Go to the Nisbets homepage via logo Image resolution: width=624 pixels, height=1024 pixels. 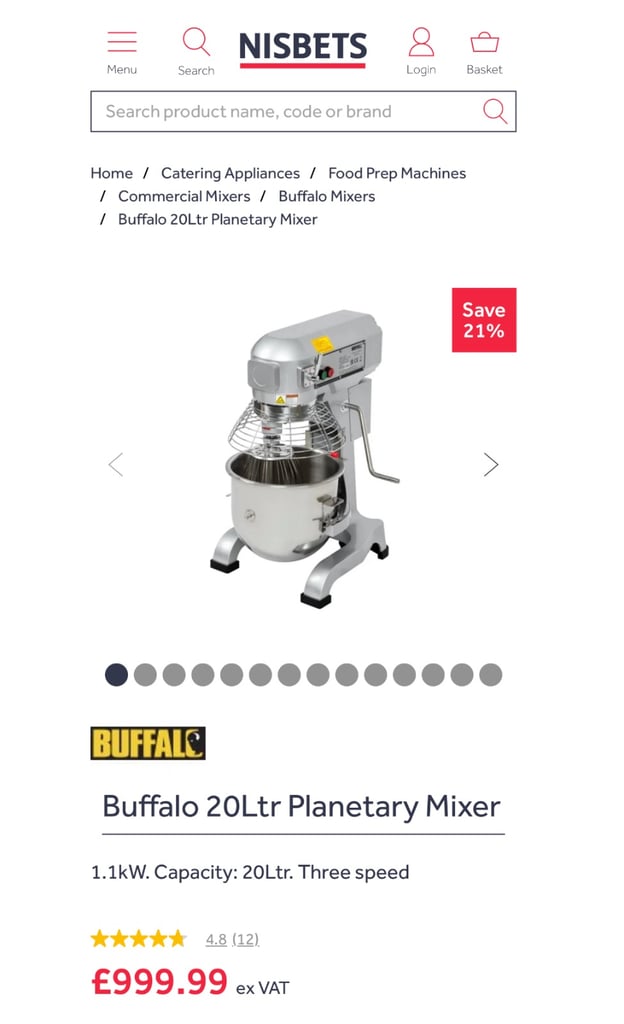coord(303,49)
